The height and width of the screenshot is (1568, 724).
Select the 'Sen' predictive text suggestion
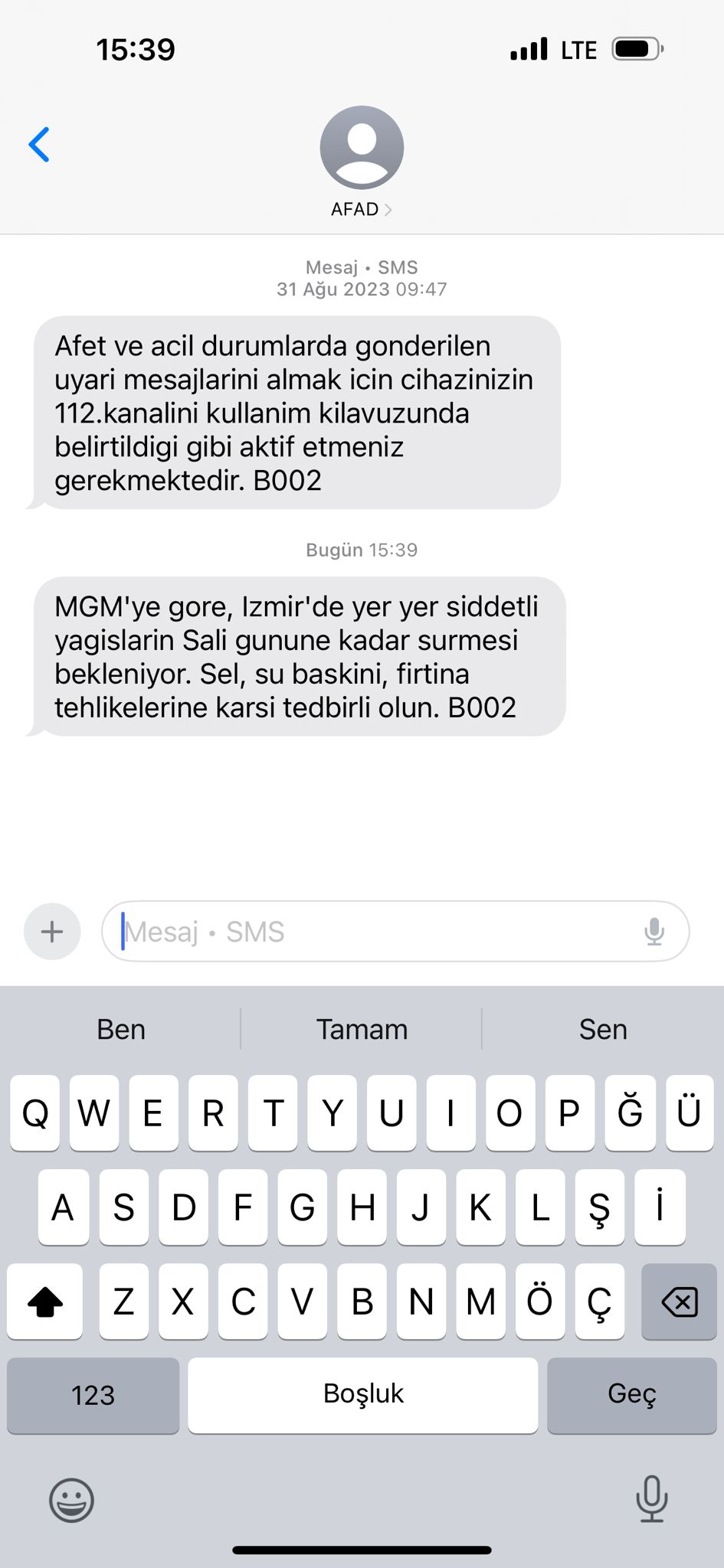pos(603,1029)
